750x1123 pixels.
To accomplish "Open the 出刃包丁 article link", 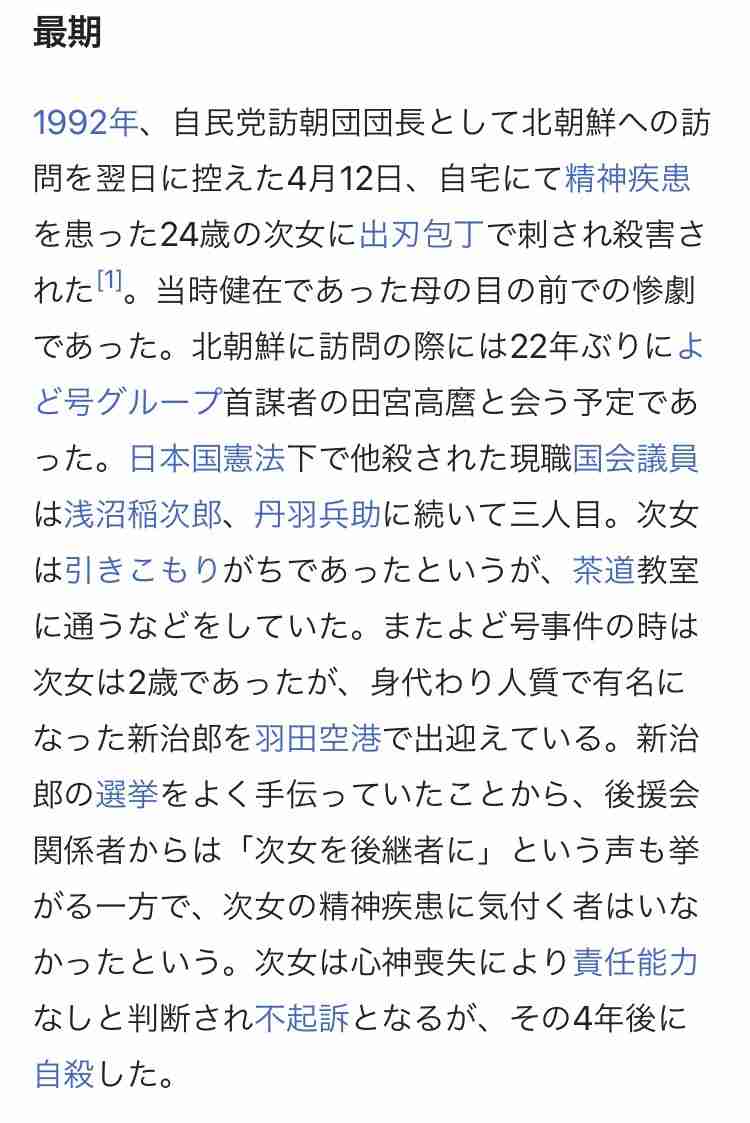I will [x=421, y=235].
